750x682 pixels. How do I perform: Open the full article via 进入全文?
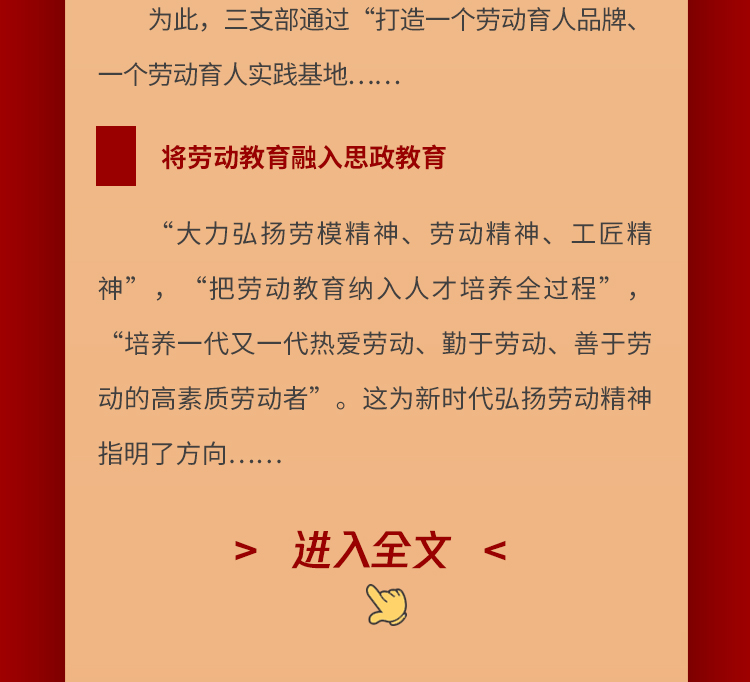(371, 551)
